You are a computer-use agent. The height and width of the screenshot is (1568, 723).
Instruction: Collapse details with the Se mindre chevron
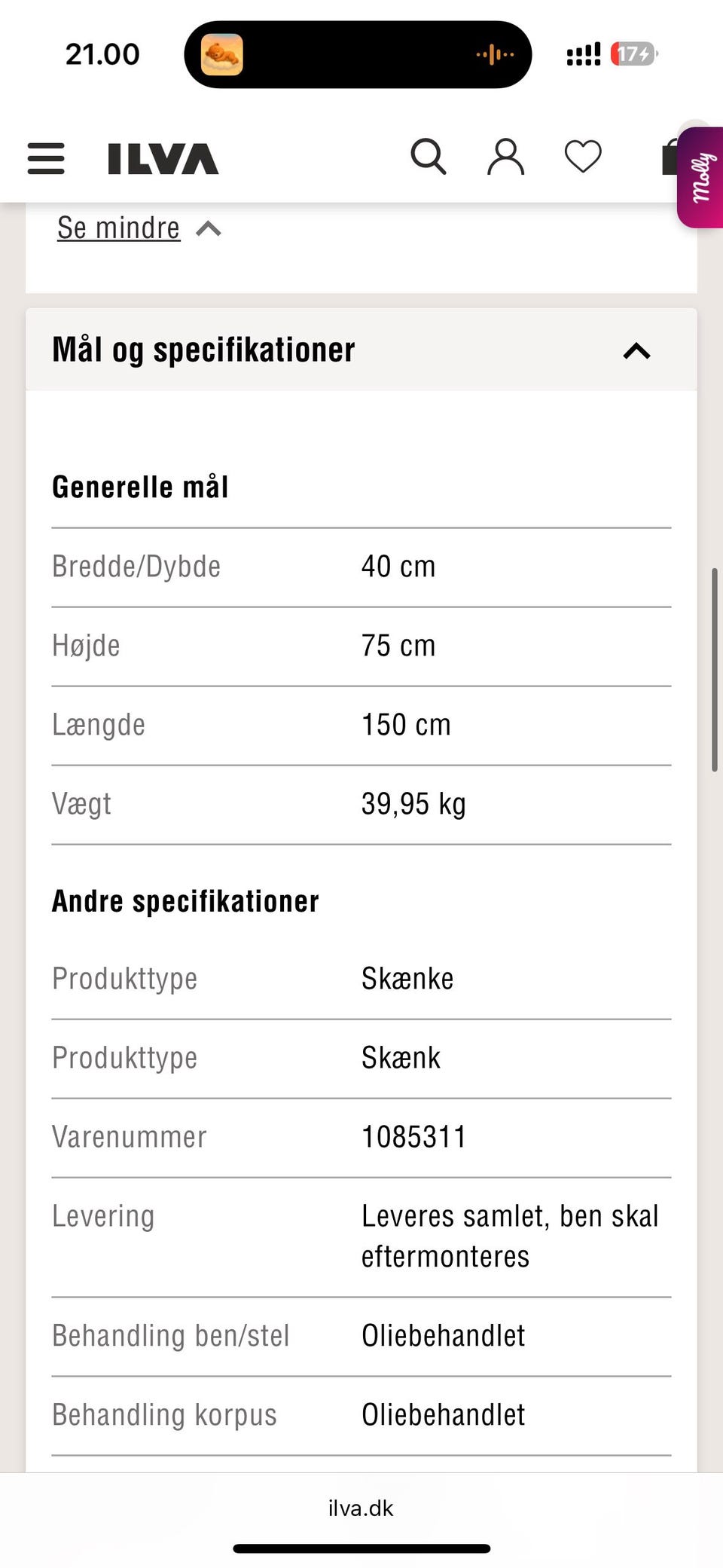click(x=209, y=228)
